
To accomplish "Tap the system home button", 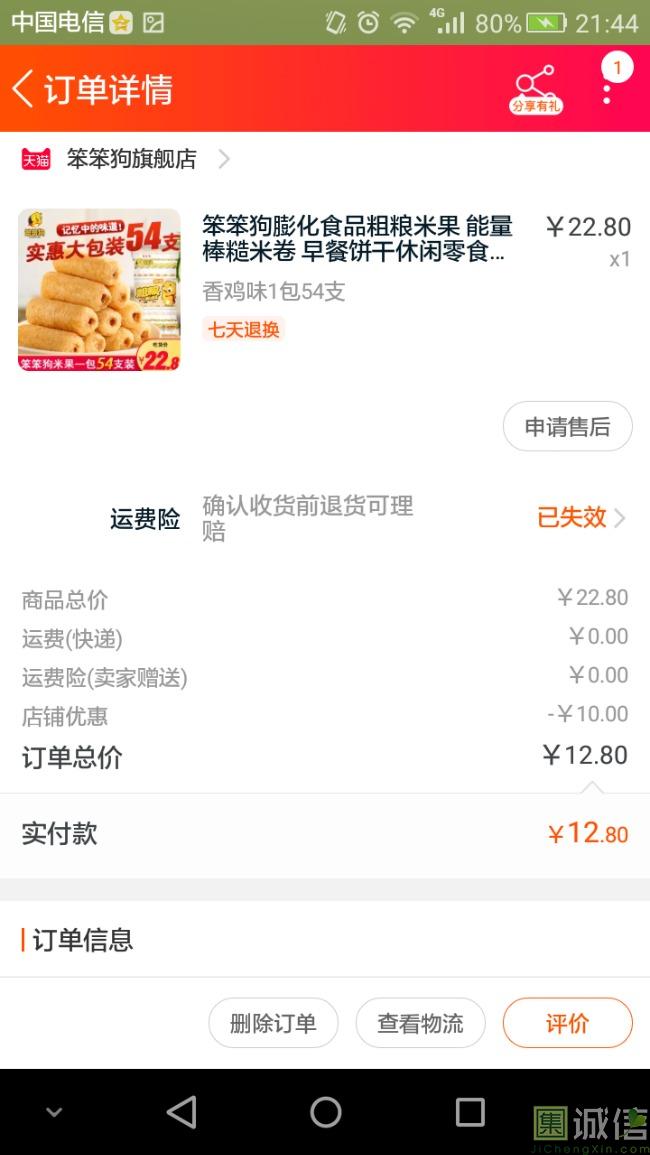I will pos(325,1112).
